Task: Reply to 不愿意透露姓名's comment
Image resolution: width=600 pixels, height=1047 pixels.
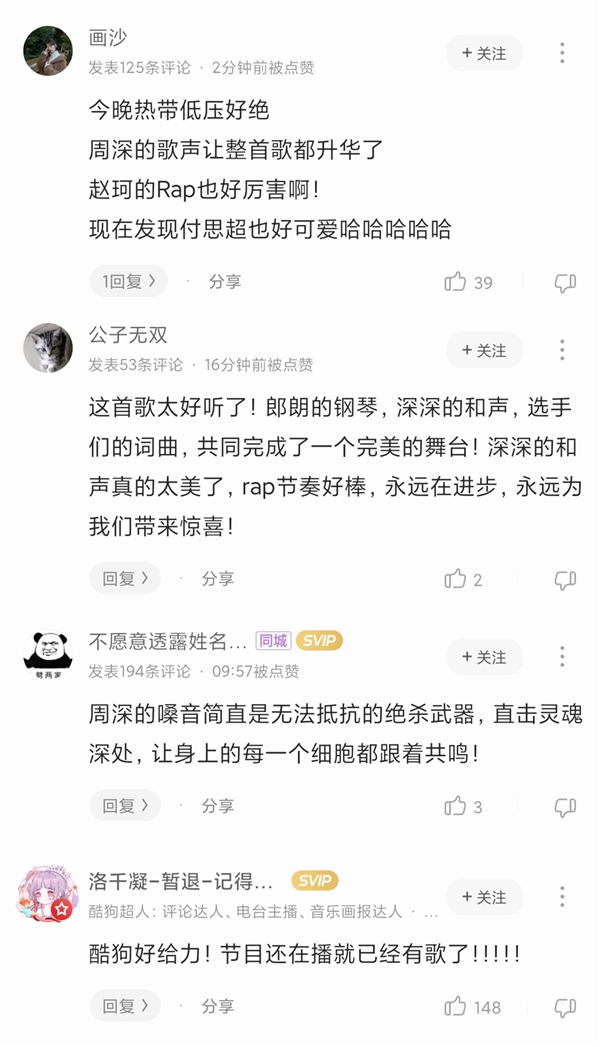Action: 125,805
